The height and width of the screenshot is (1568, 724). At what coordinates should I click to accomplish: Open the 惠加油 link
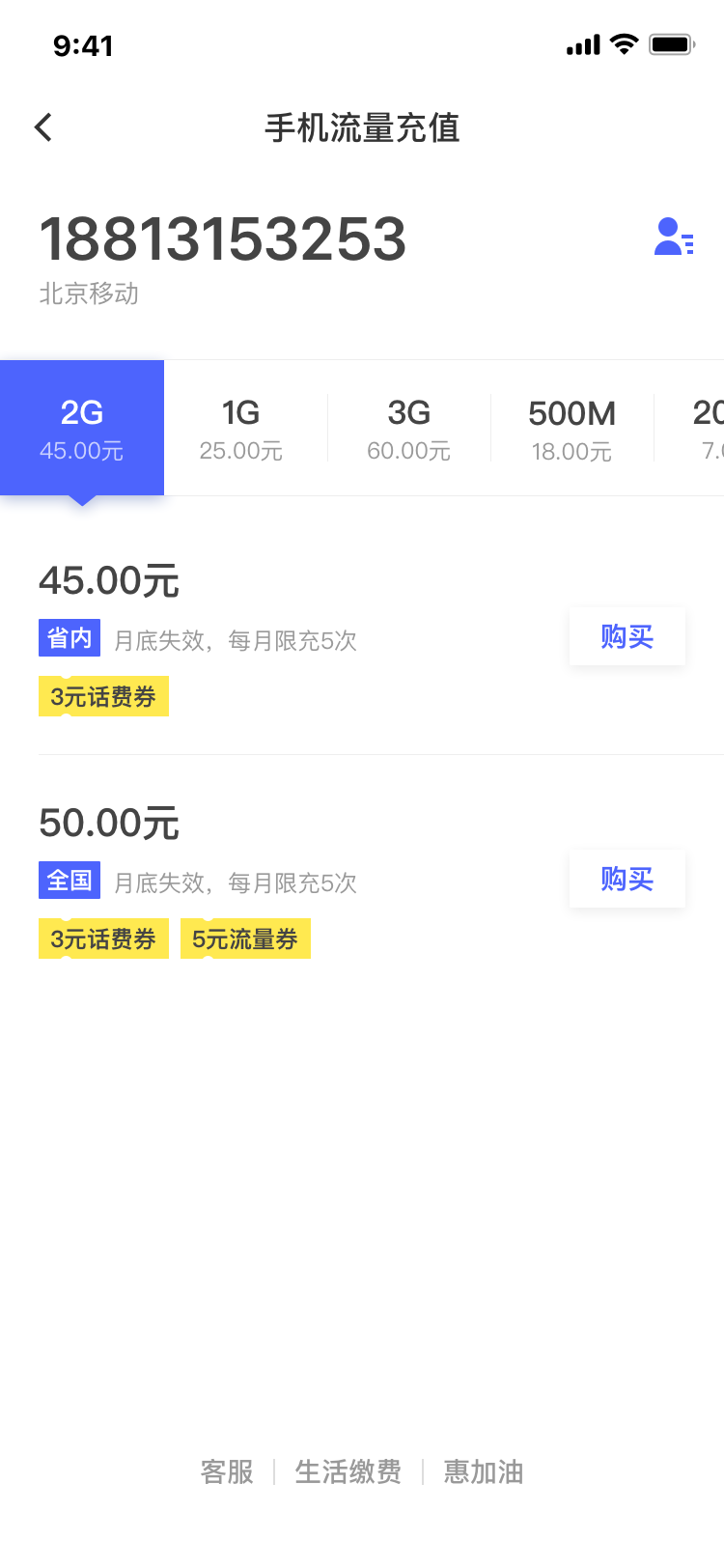coord(484,1472)
